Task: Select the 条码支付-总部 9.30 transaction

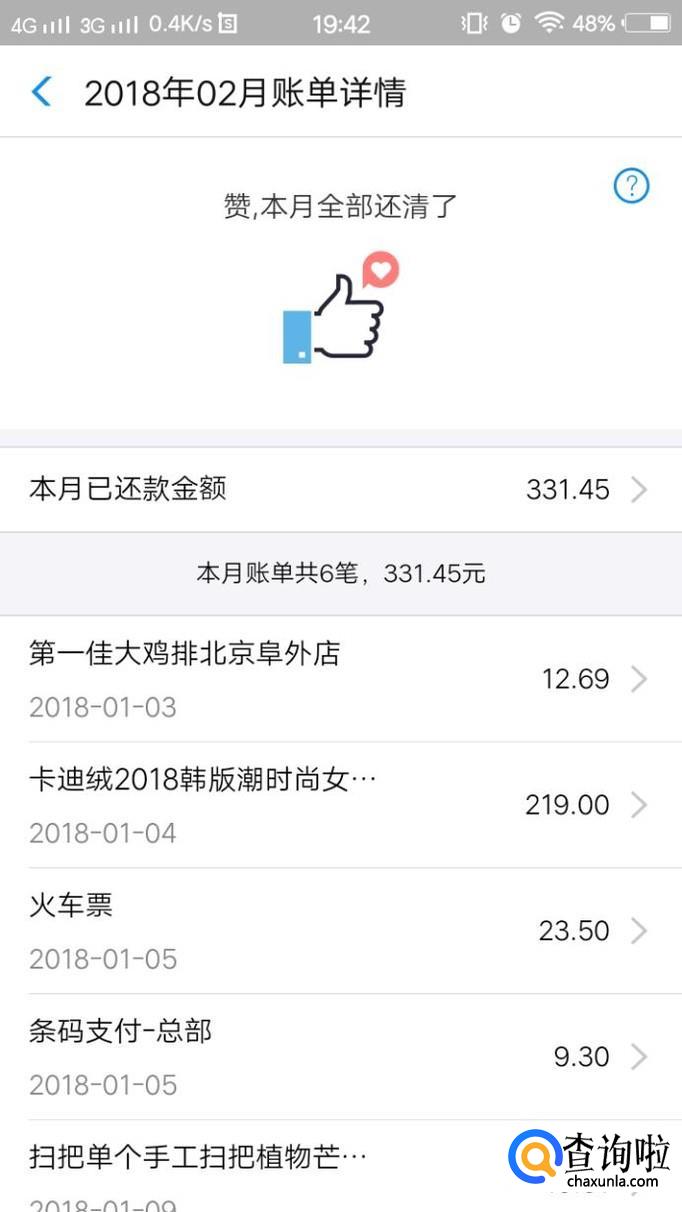Action: click(x=340, y=1056)
